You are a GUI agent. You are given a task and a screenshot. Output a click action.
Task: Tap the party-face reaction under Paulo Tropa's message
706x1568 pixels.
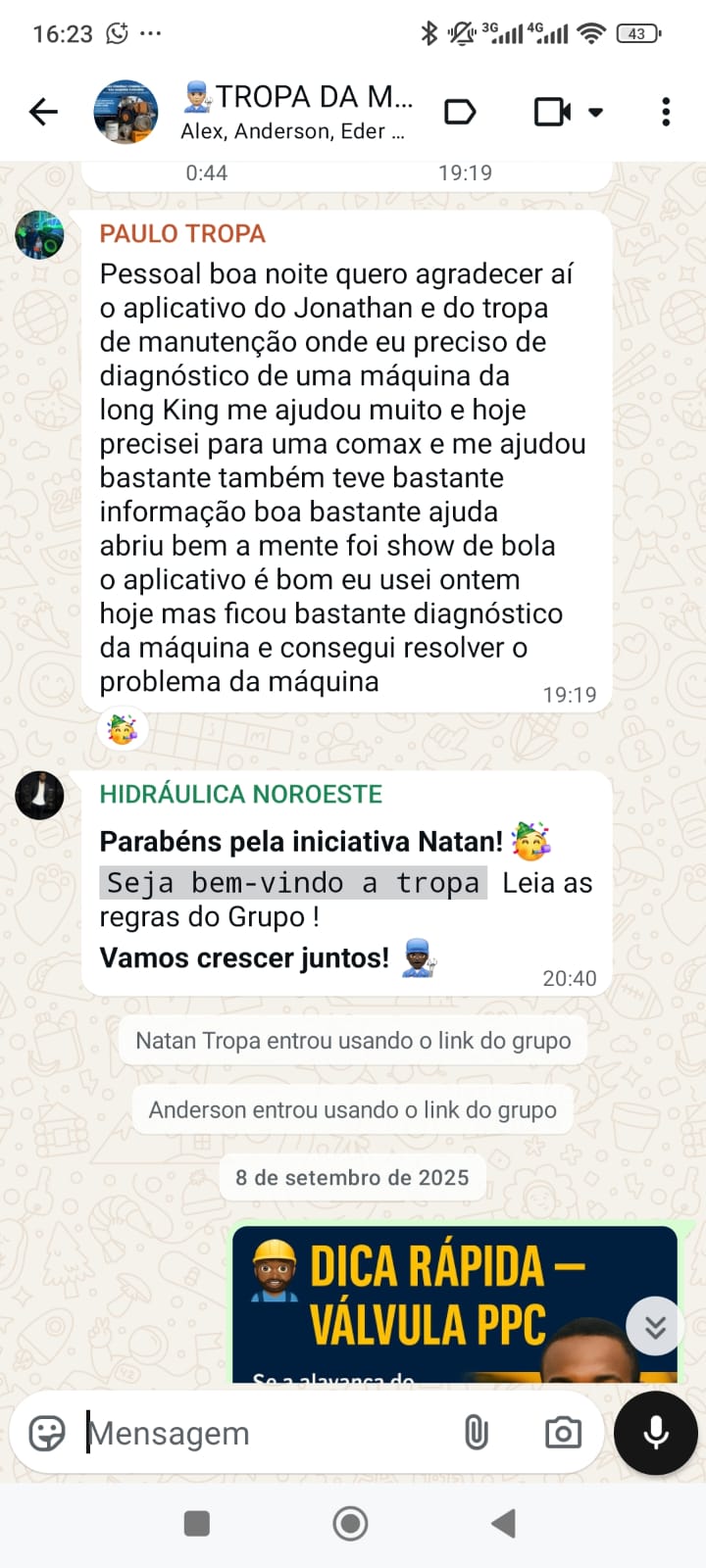[122, 729]
